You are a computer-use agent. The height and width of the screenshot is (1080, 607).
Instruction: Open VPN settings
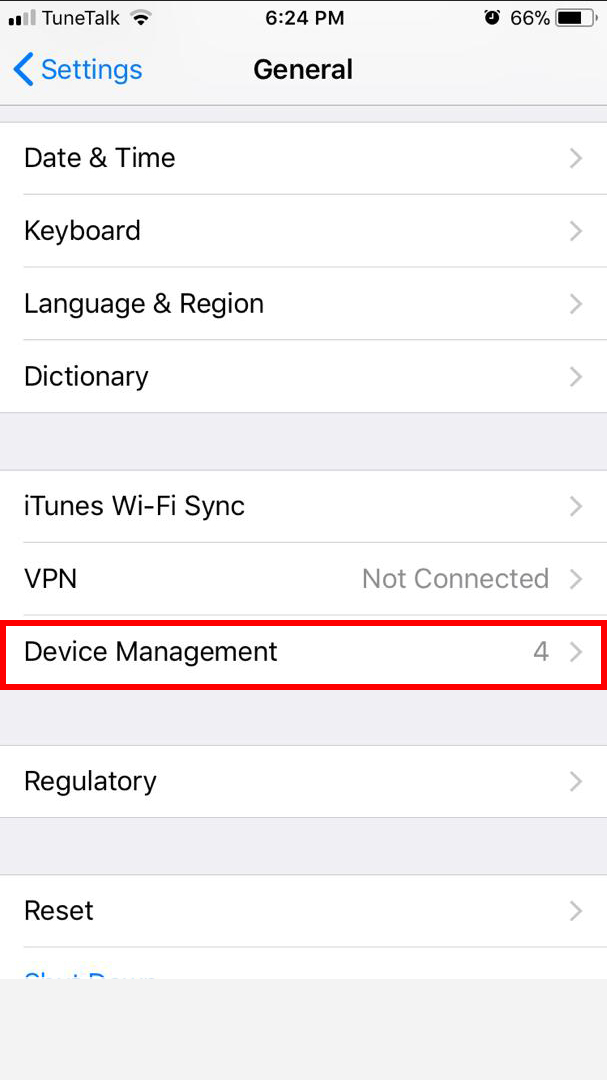tap(300, 579)
